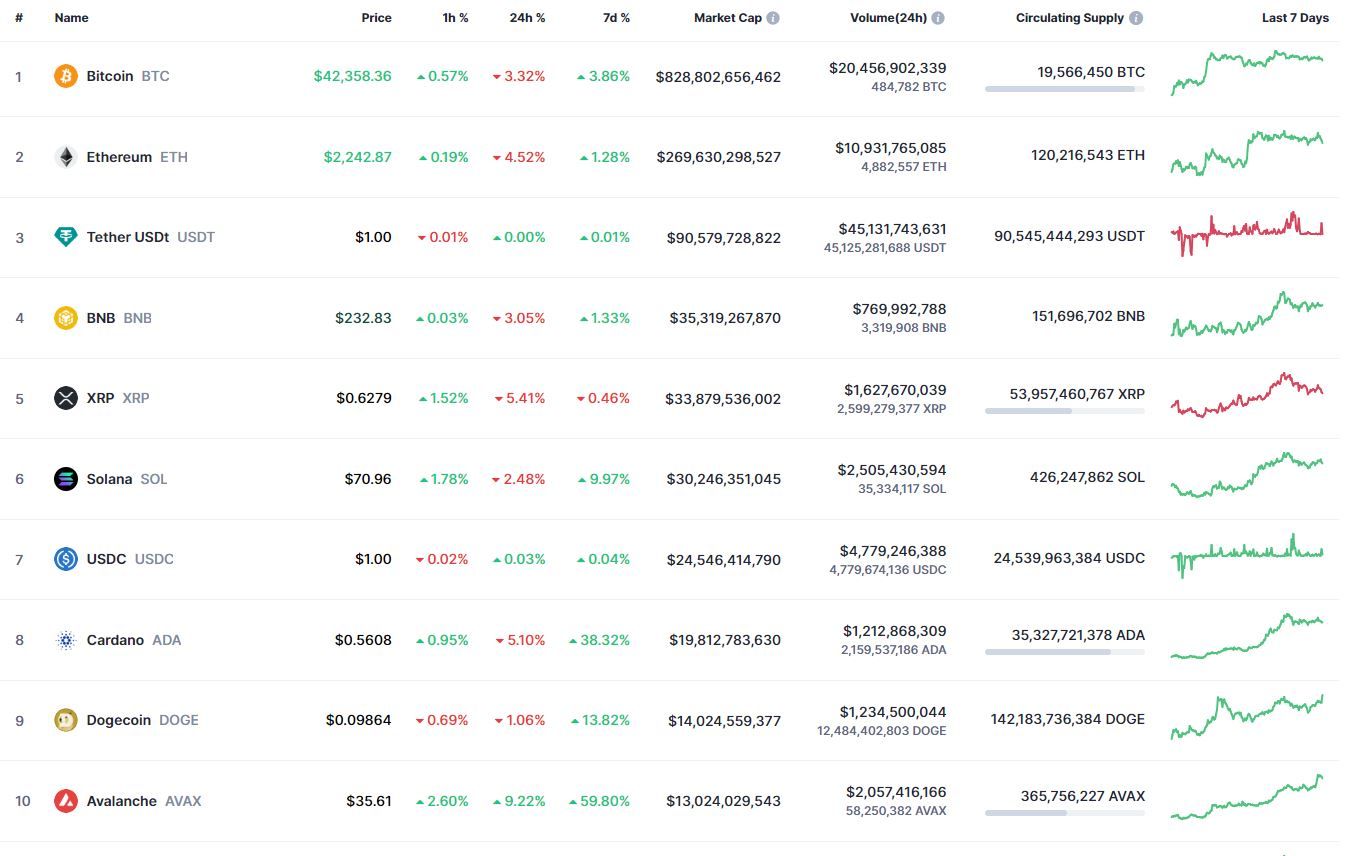Open the Ethereum ETH row

click(119, 157)
